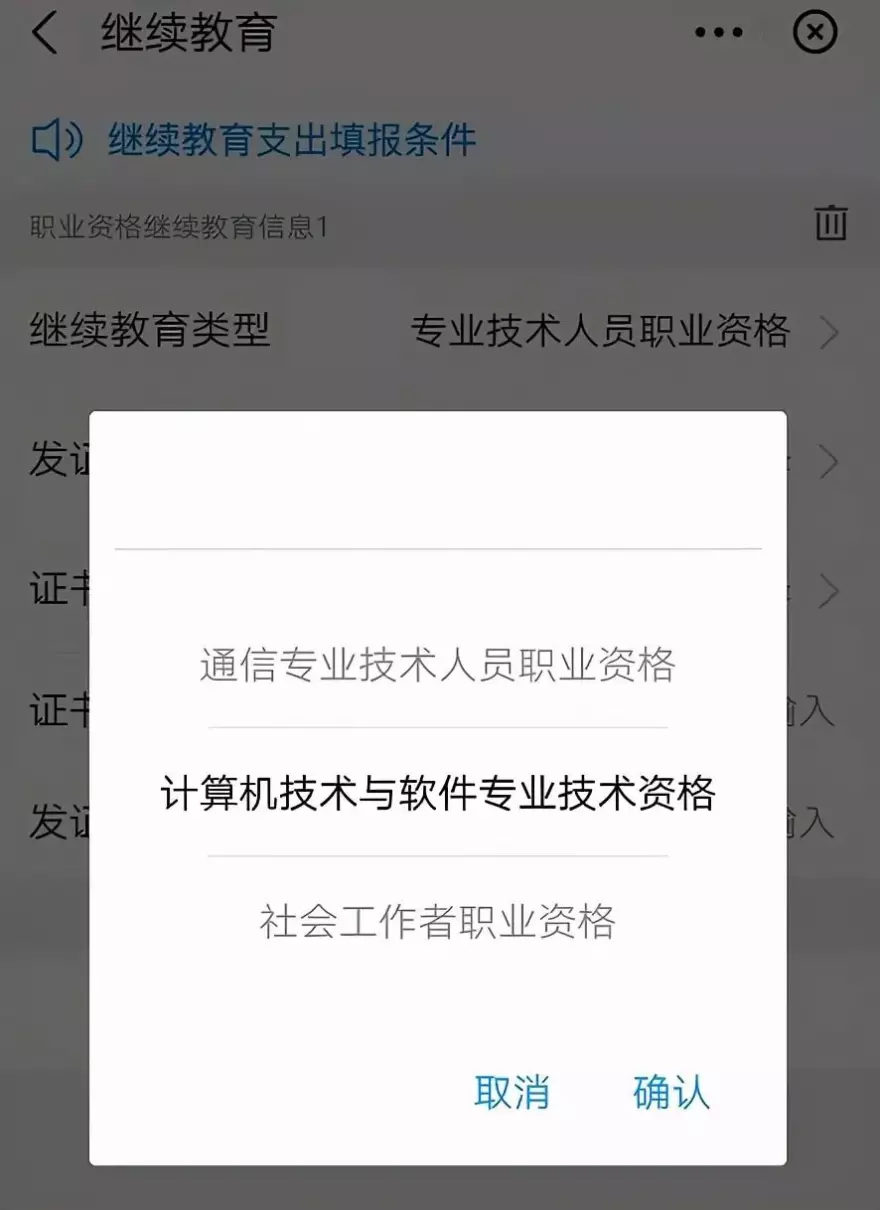
Task: Tap 取消 to cancel the picker
Action: click(x=511, y=1092)
